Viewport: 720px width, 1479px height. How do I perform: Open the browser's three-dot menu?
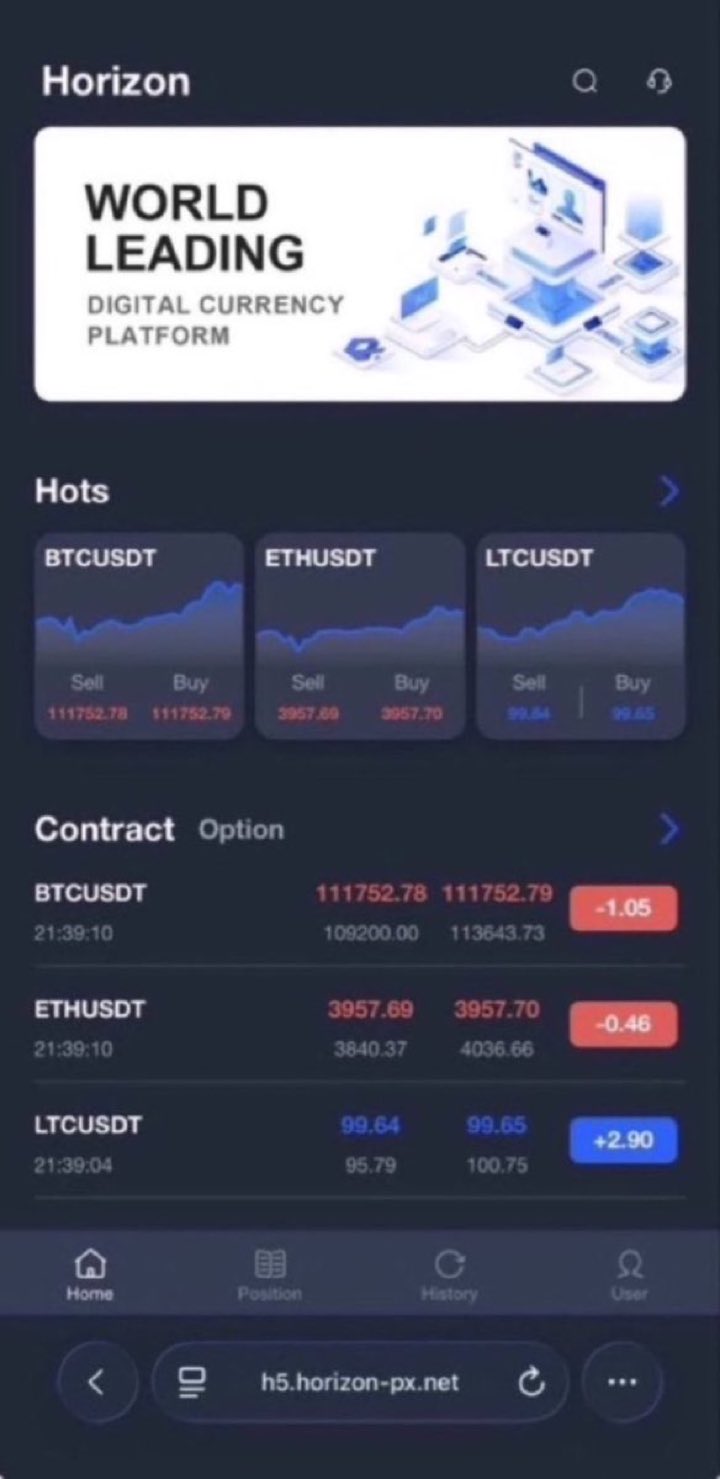tap(622, 1383)
